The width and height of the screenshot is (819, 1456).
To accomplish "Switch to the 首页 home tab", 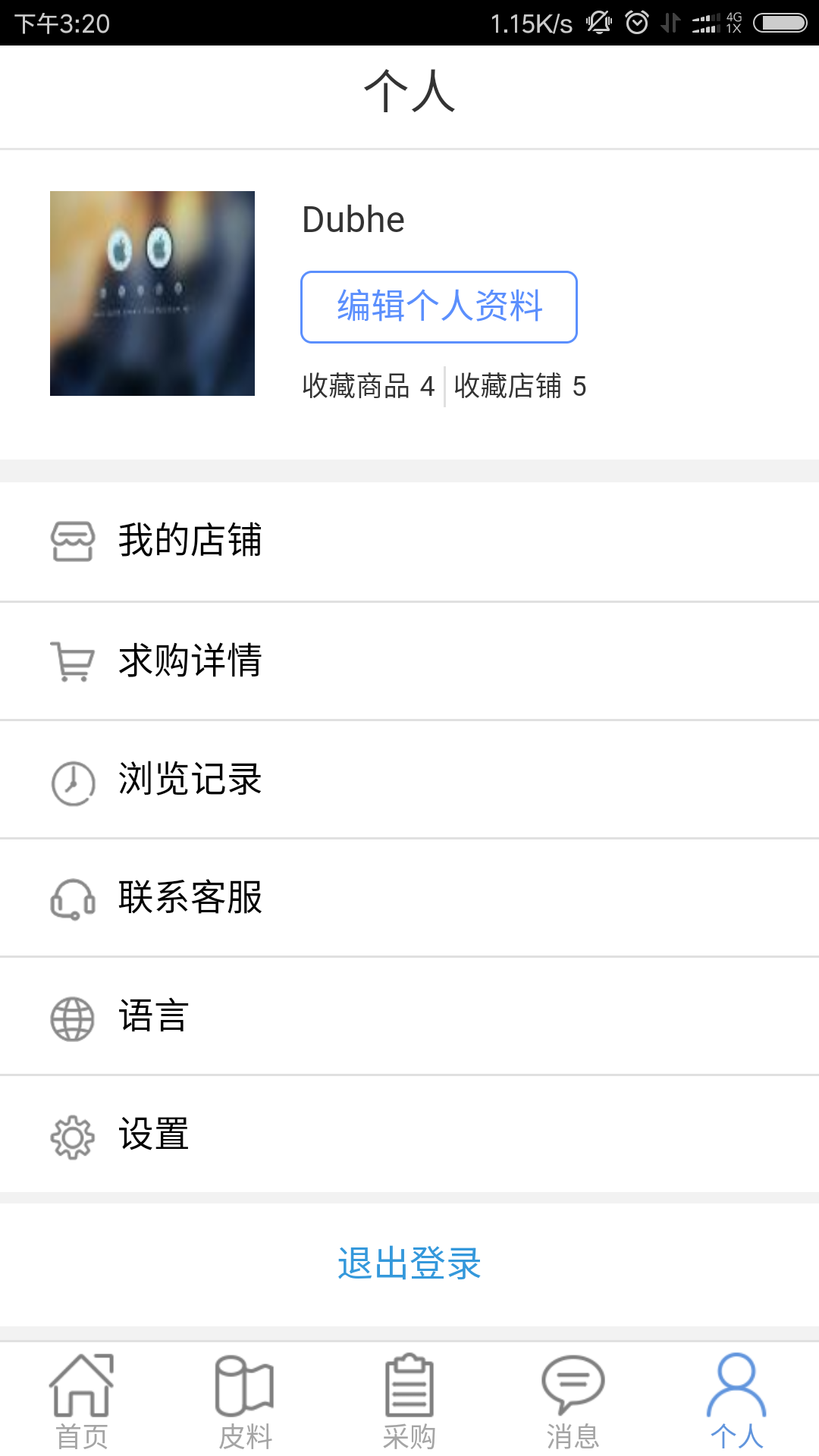I will click(x=82, y=1401).
